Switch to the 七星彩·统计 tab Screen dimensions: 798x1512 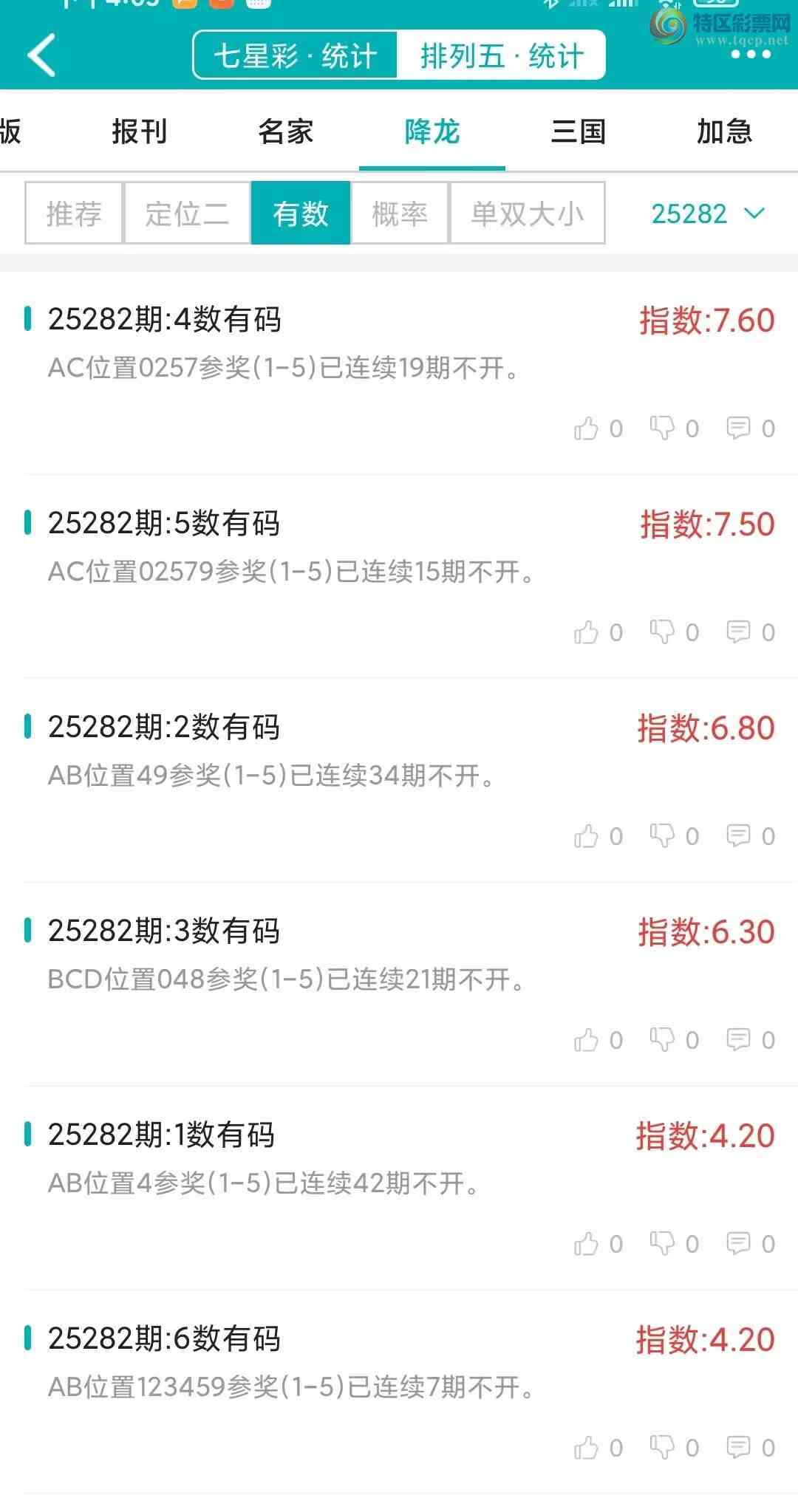click(294, 54)
